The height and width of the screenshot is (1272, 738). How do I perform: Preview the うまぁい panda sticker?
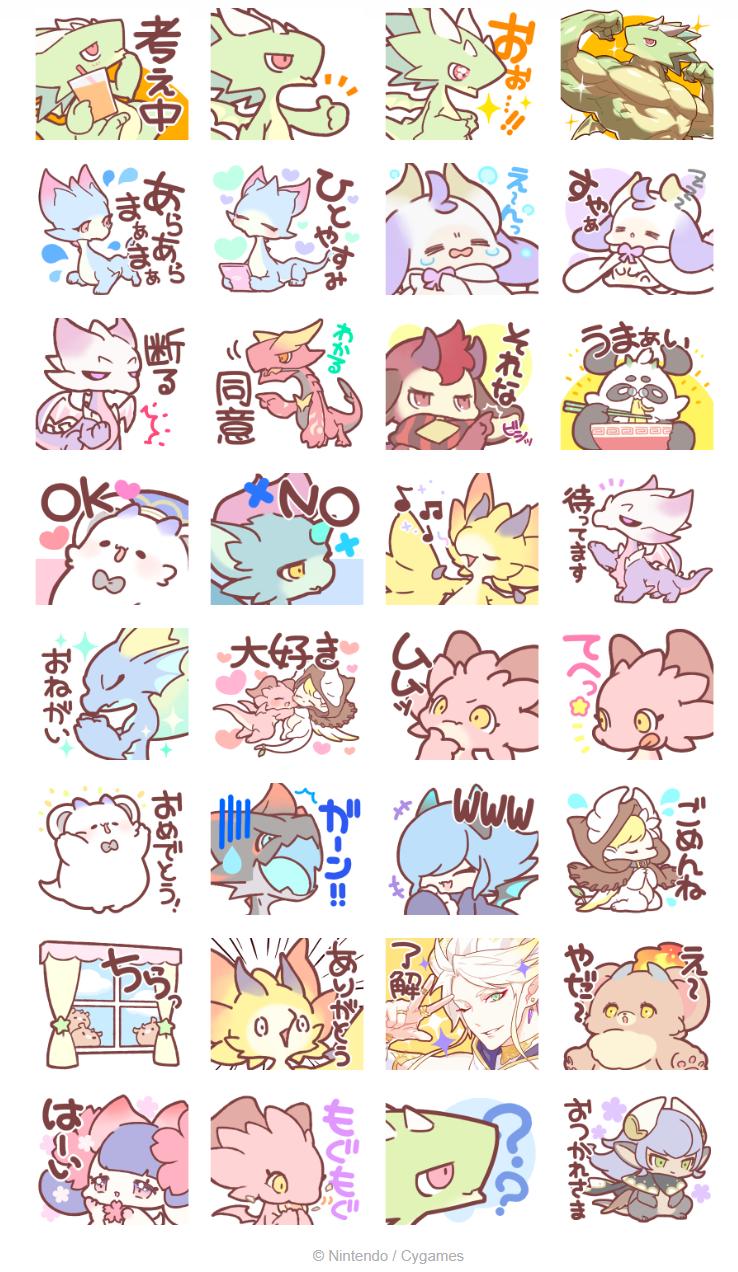(637, 384)
